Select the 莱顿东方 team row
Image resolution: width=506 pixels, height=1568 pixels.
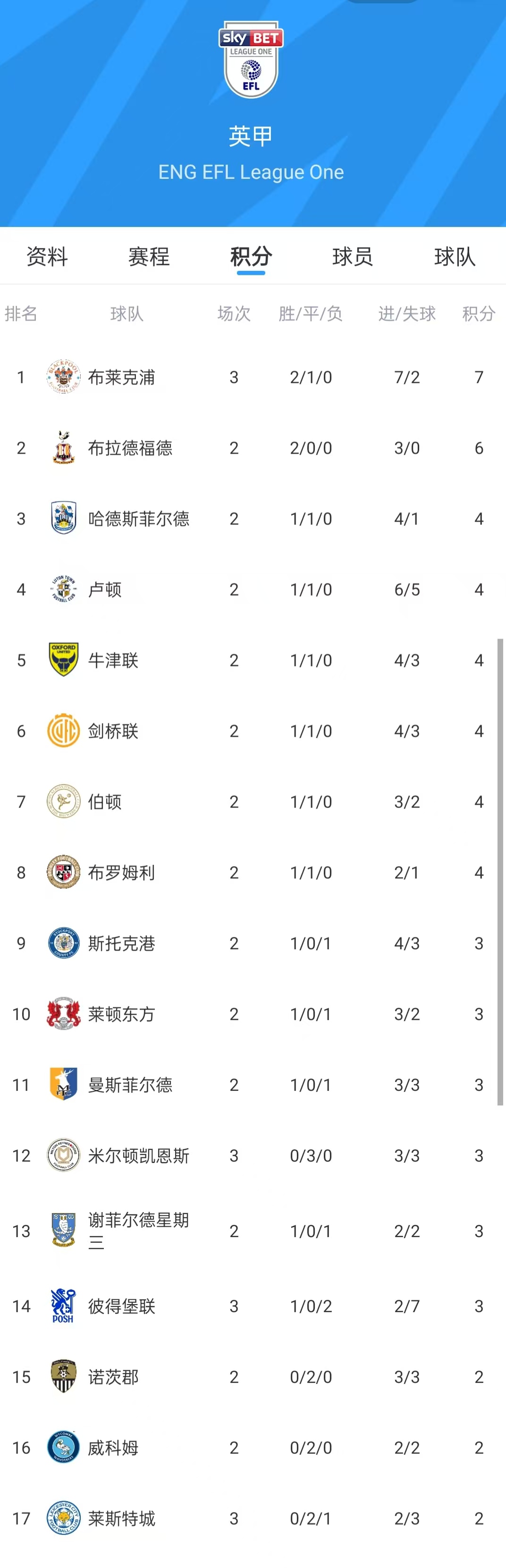253,1014
